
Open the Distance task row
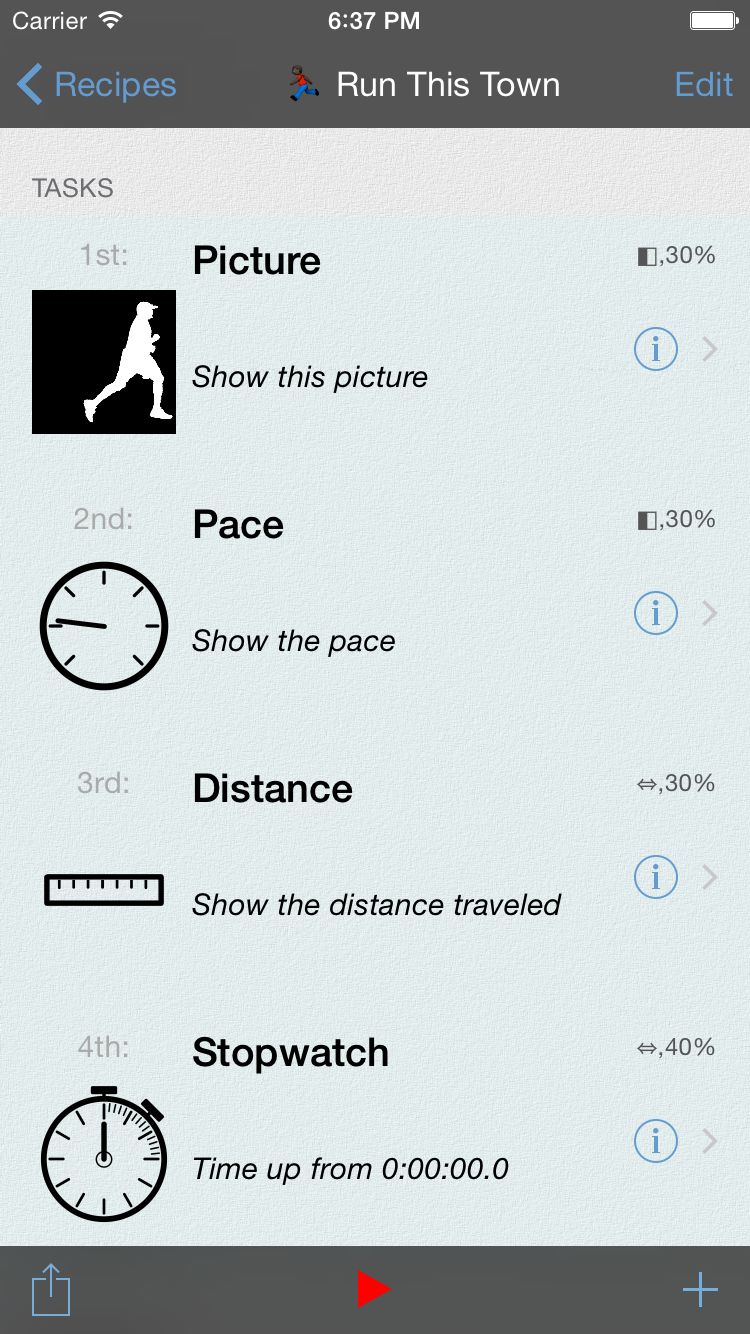[x=375, y=878]
